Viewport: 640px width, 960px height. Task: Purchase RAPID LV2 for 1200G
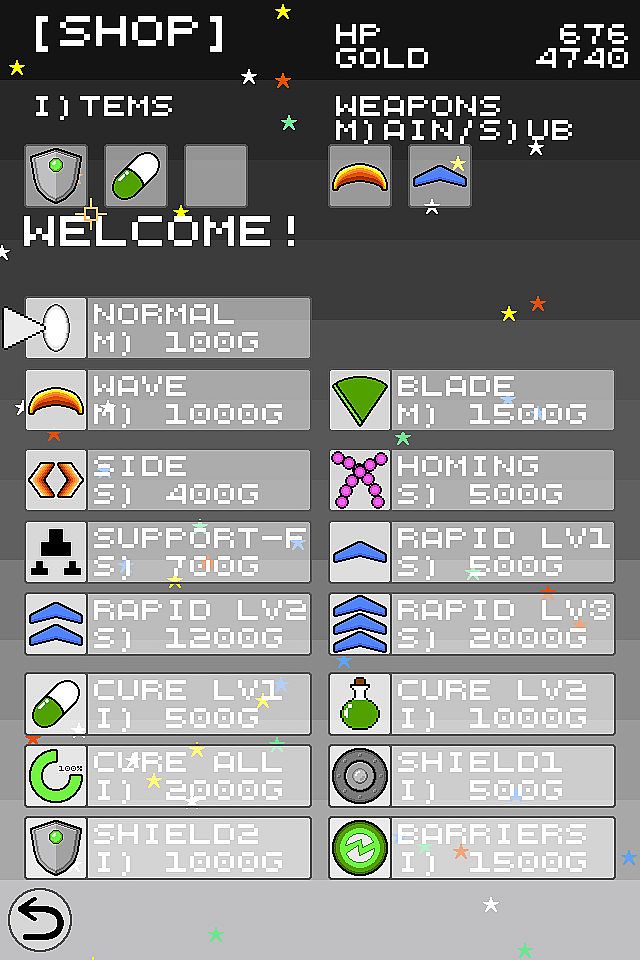pos(168,624)
